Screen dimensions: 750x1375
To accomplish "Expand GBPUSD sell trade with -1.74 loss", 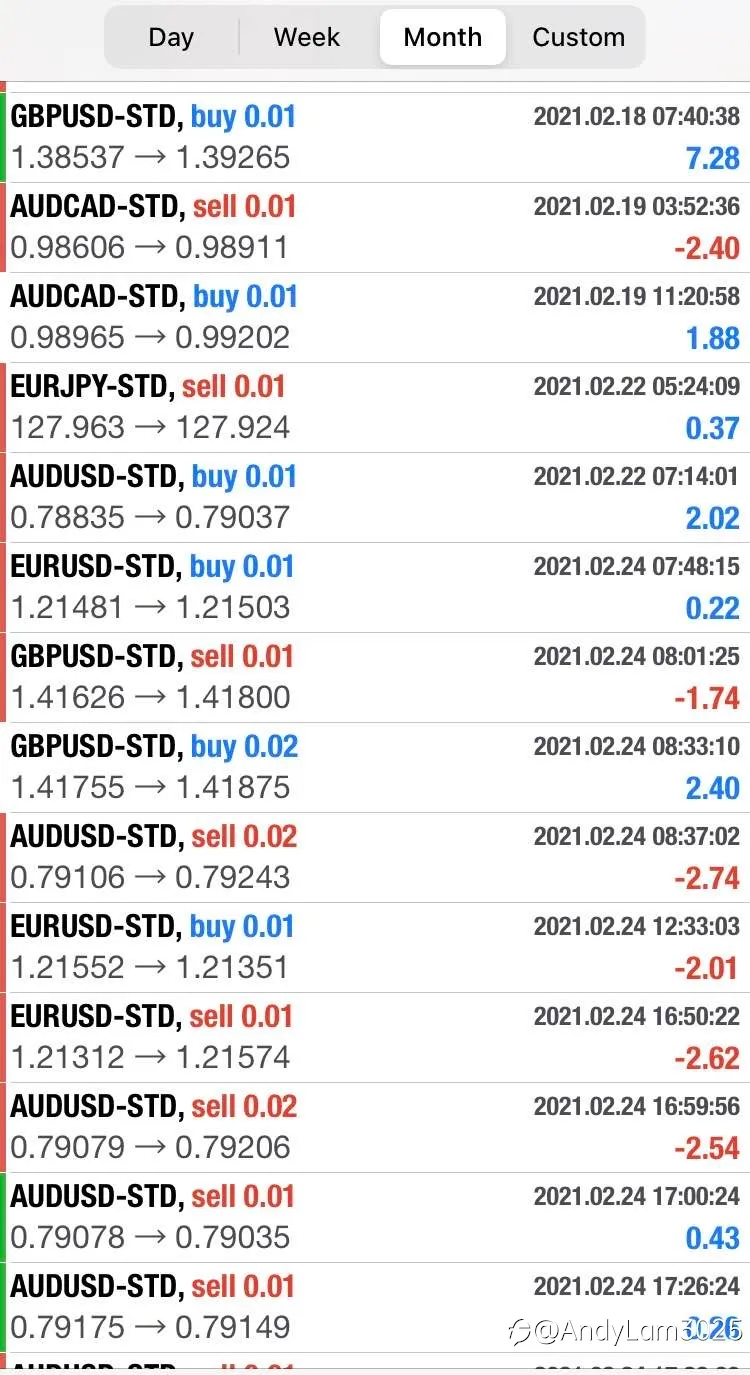I will [x=375, y=678].
